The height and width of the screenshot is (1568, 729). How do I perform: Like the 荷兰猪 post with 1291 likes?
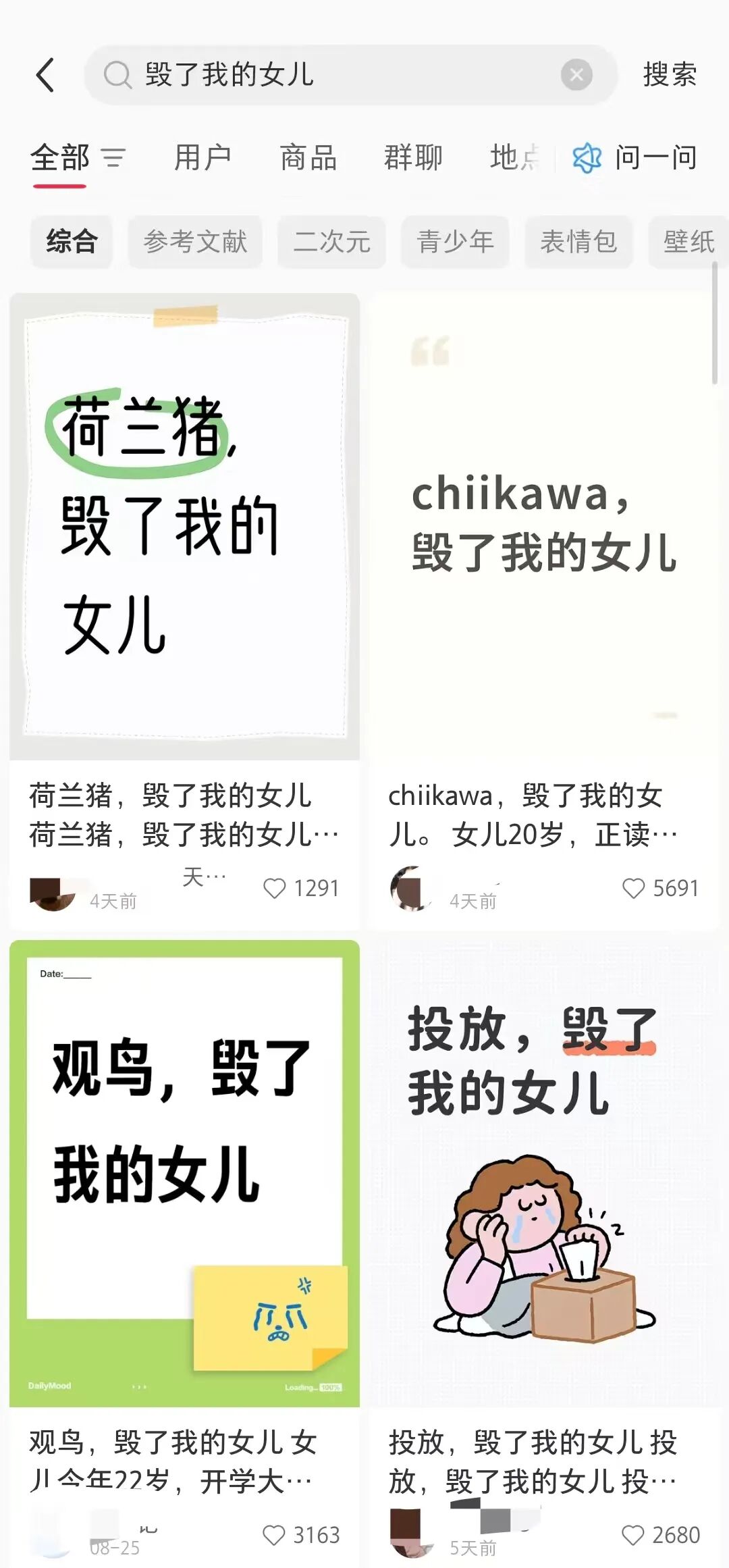point(274,888)
